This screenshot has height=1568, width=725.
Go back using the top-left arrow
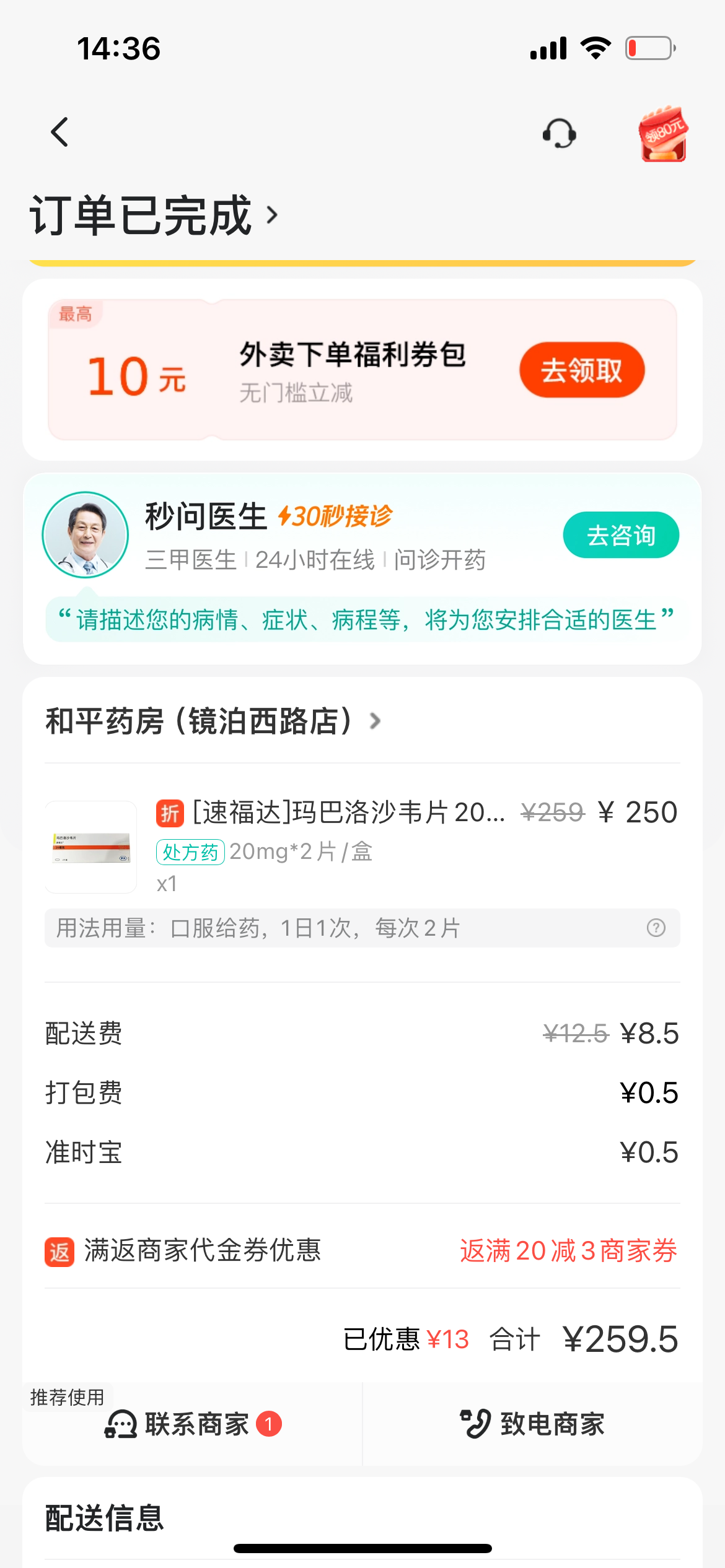pyautogui.click(x=60, y=132)
